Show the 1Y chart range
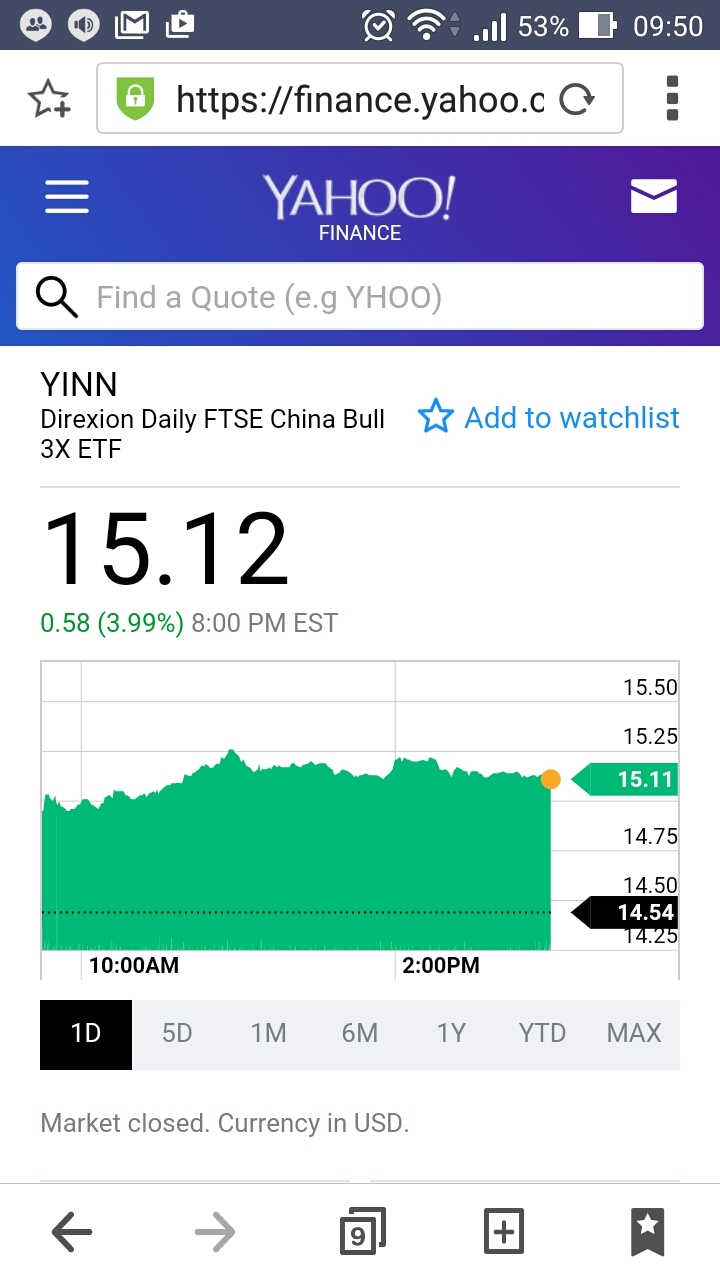The width and height of the screenshot is (720, 1280). click(x=451, y=1033)
